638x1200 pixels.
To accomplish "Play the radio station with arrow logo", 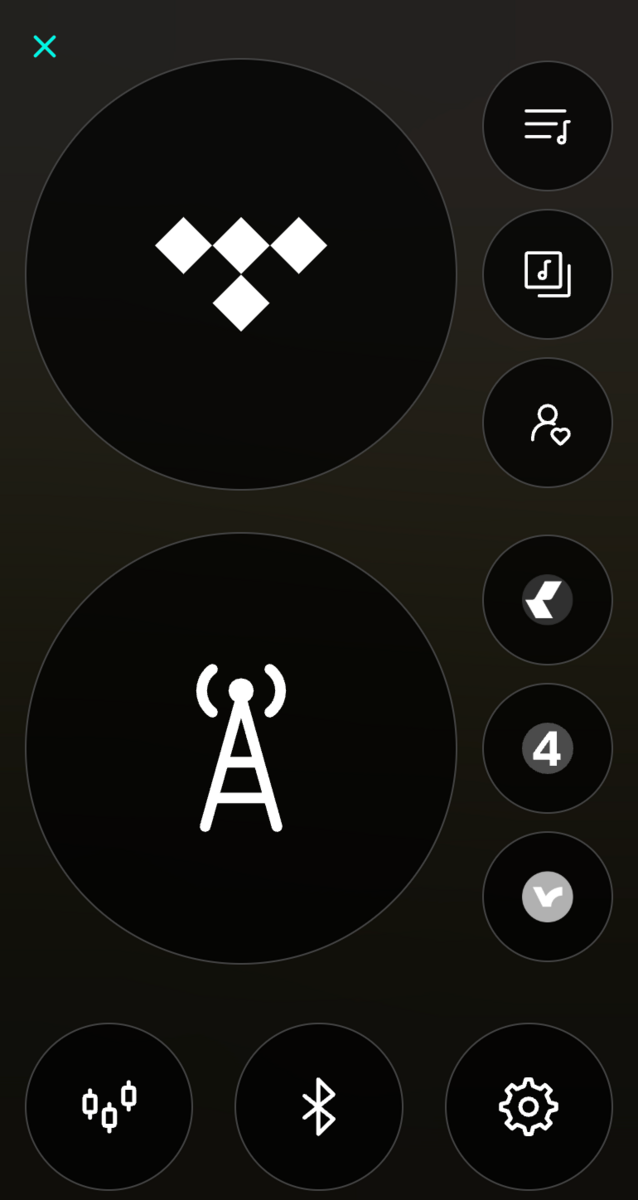I will 547,600.
